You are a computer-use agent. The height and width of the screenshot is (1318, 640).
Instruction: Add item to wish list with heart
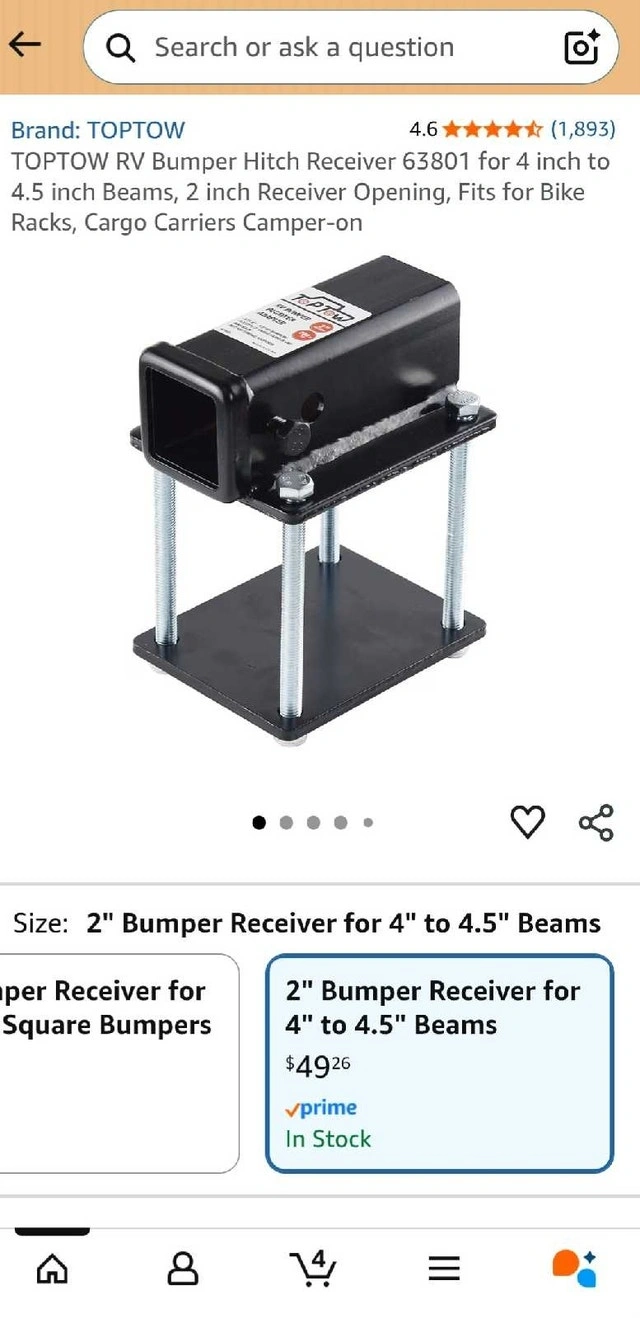tap(528, 822)
